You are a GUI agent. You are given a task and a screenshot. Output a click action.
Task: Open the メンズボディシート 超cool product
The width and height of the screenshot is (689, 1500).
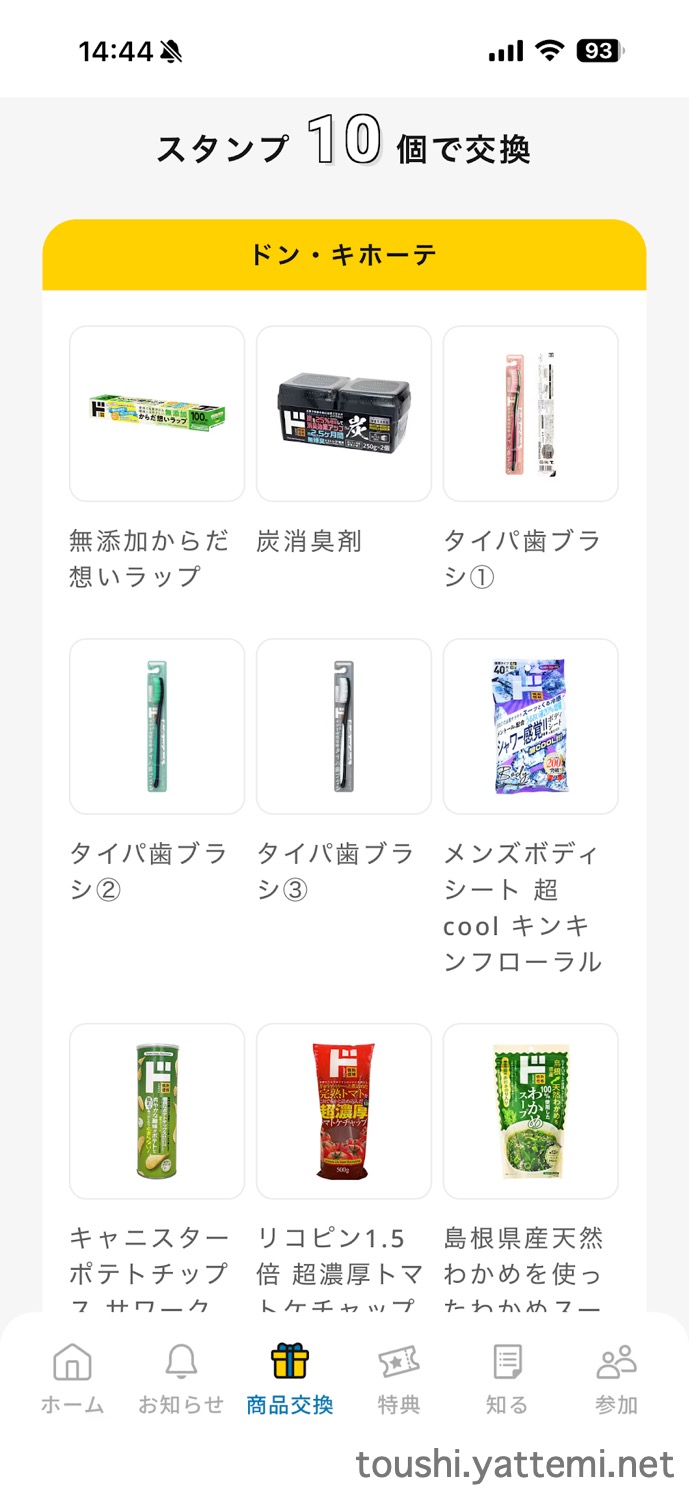(530, 726)
